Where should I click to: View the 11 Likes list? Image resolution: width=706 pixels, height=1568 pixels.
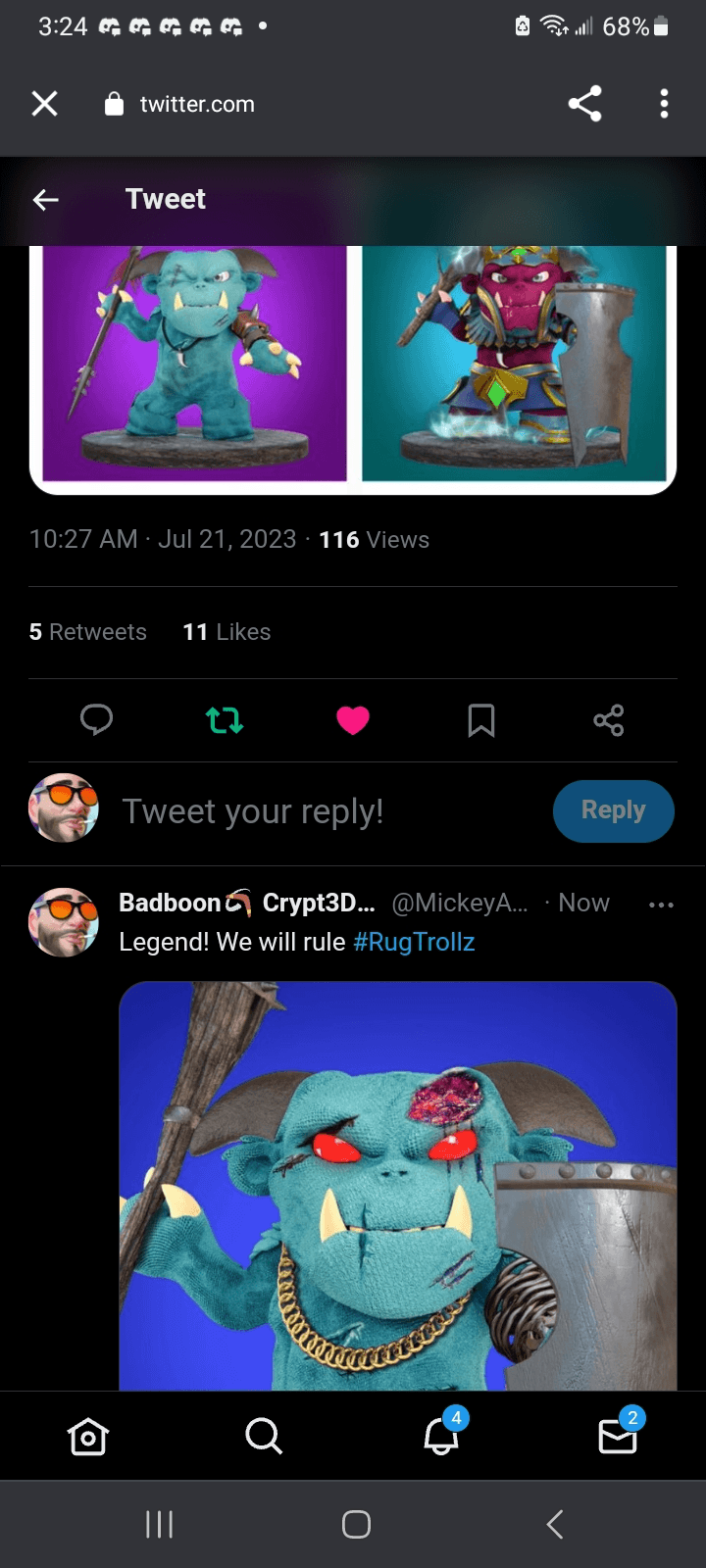click(x=227, y=632)
